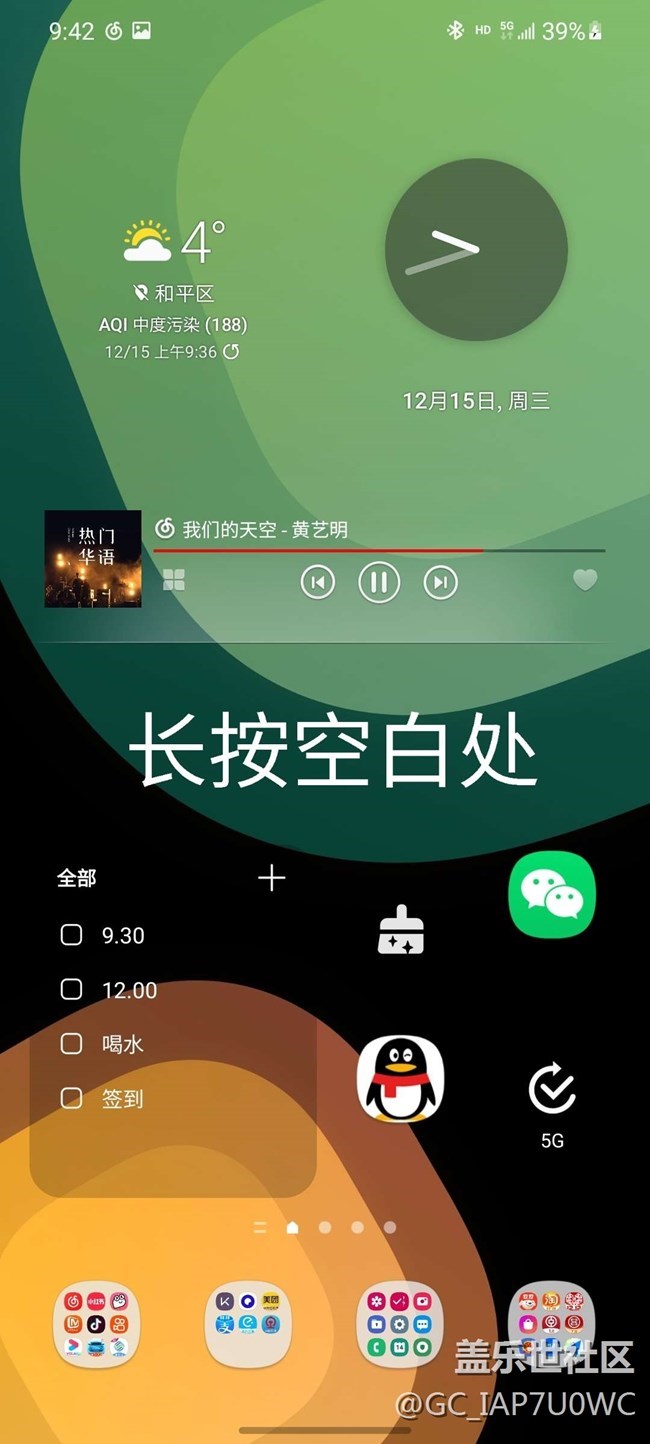Screen dimensions: 650x1444
Task: Pause the song 我们的天空
Action: [379, 581]
